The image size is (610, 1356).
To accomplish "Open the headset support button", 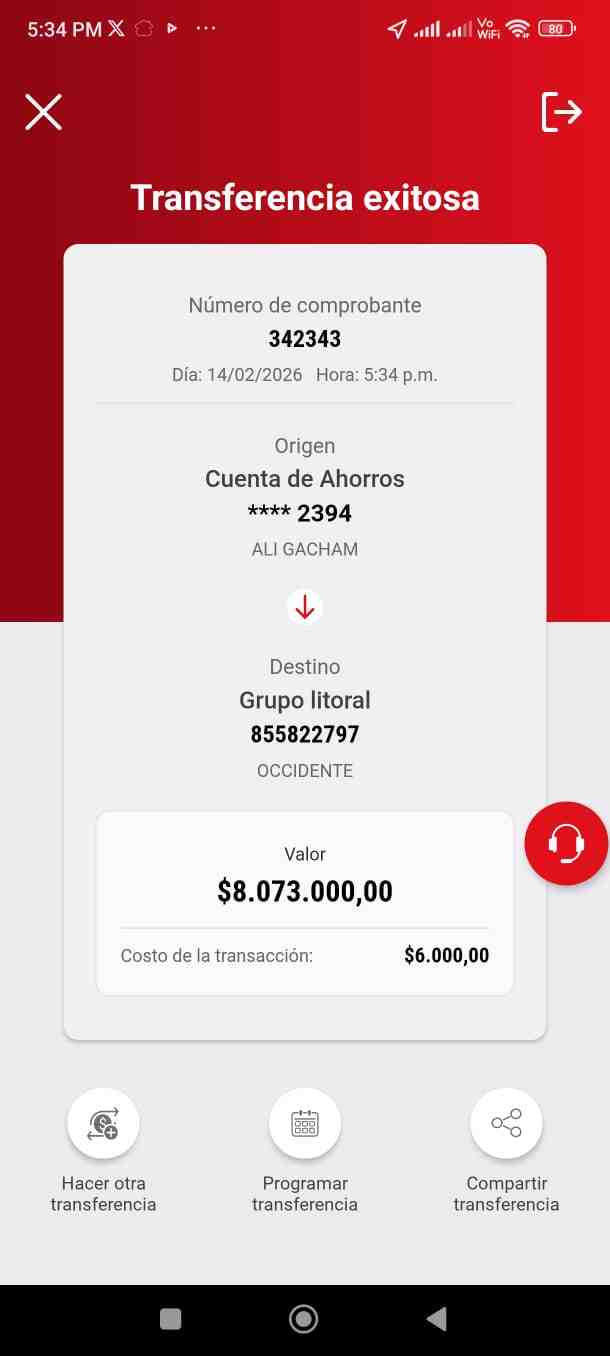I will pos(567,843).
